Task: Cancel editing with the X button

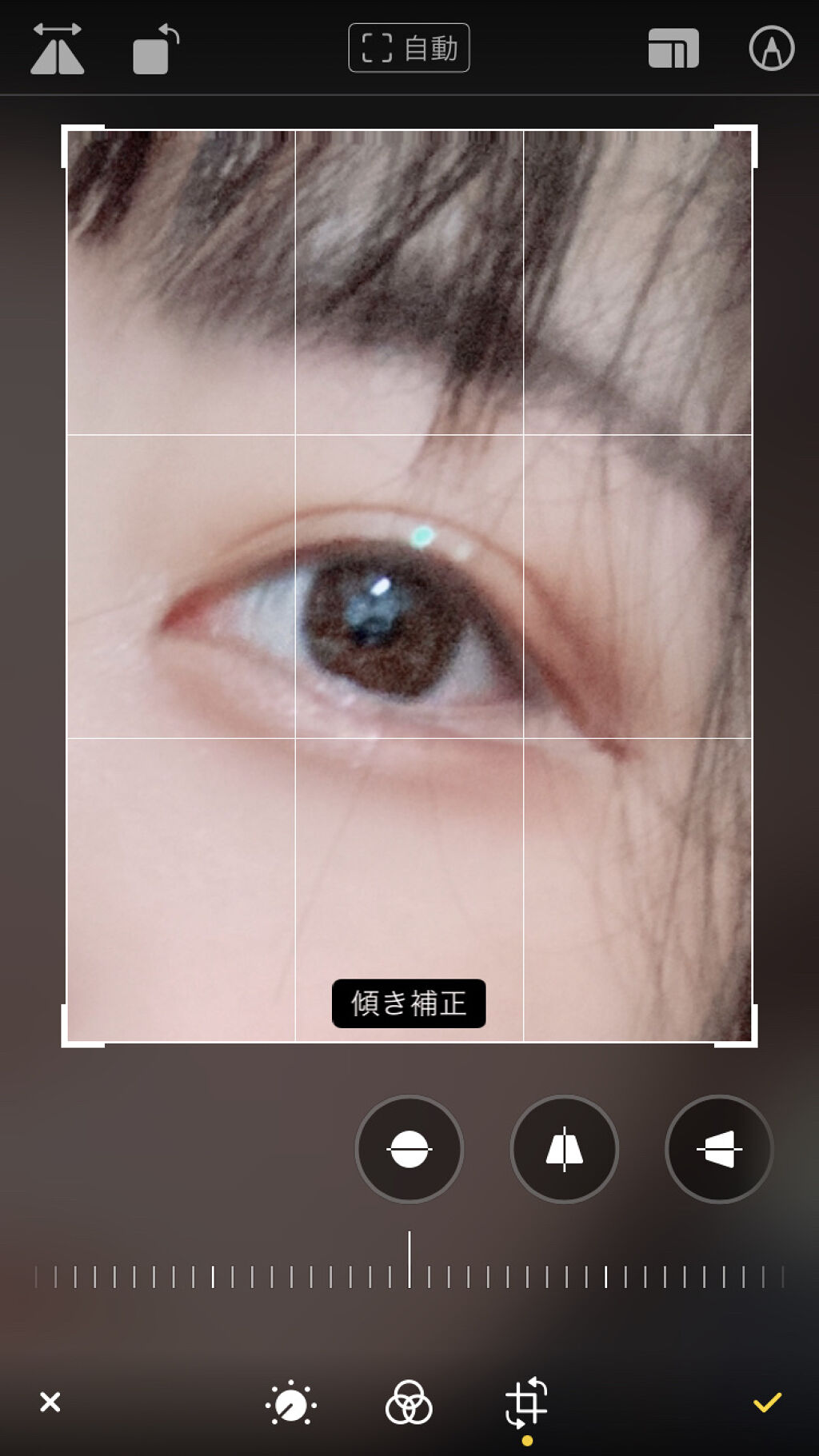Action: [x=50, y=1402]
